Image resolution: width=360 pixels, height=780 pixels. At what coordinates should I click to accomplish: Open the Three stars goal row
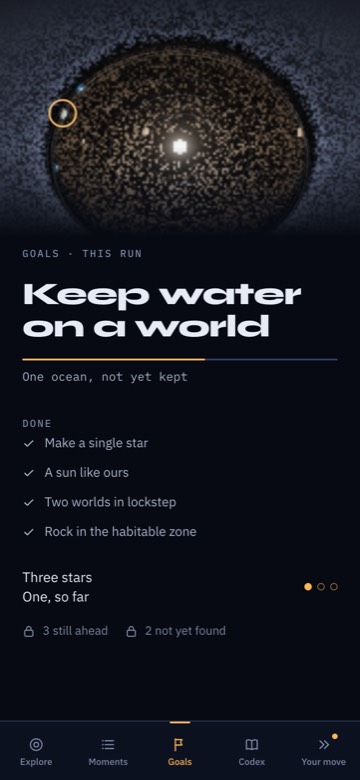click(180, 587)
